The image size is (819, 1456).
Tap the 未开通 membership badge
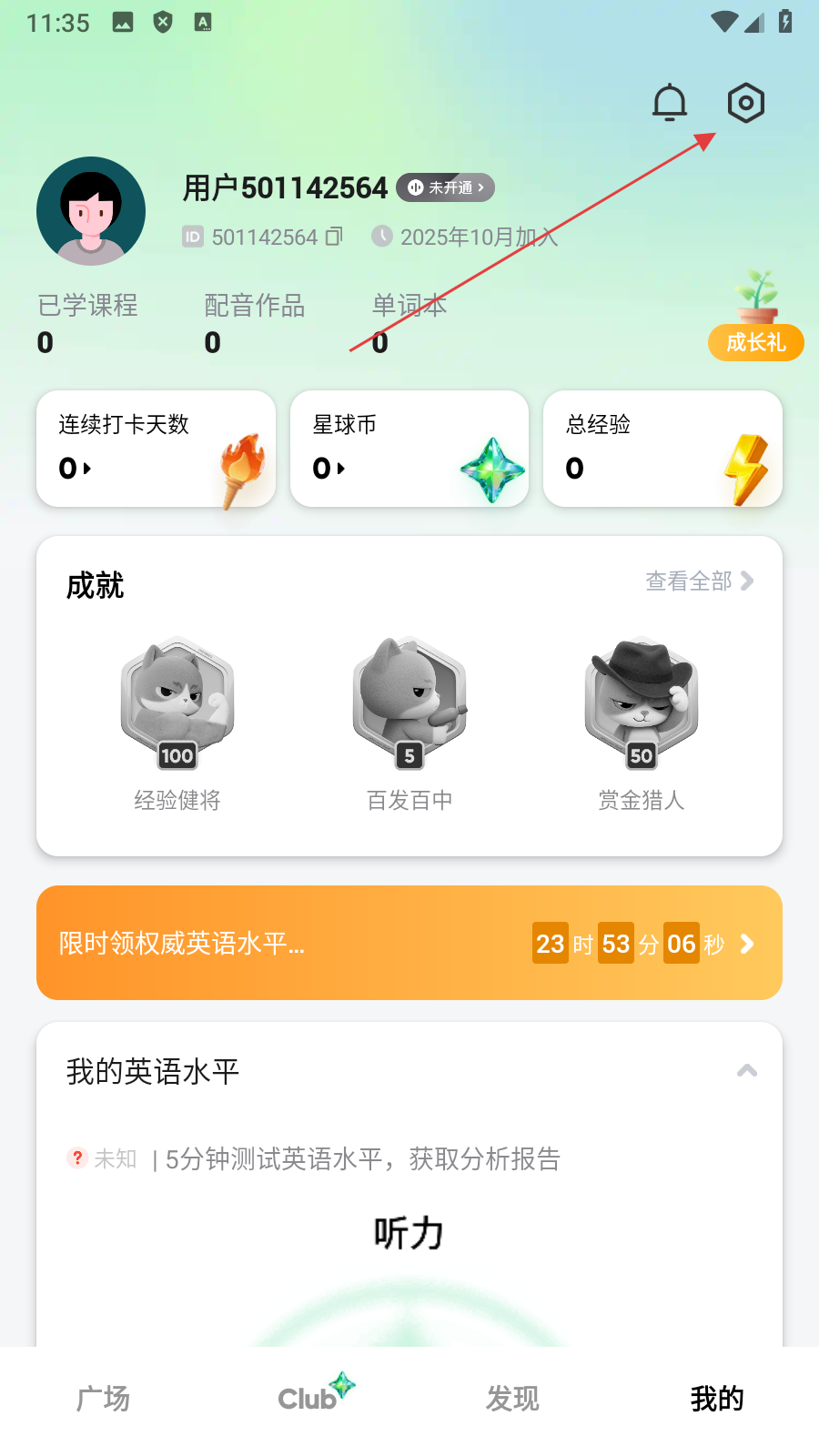click(x=446, y=187)
